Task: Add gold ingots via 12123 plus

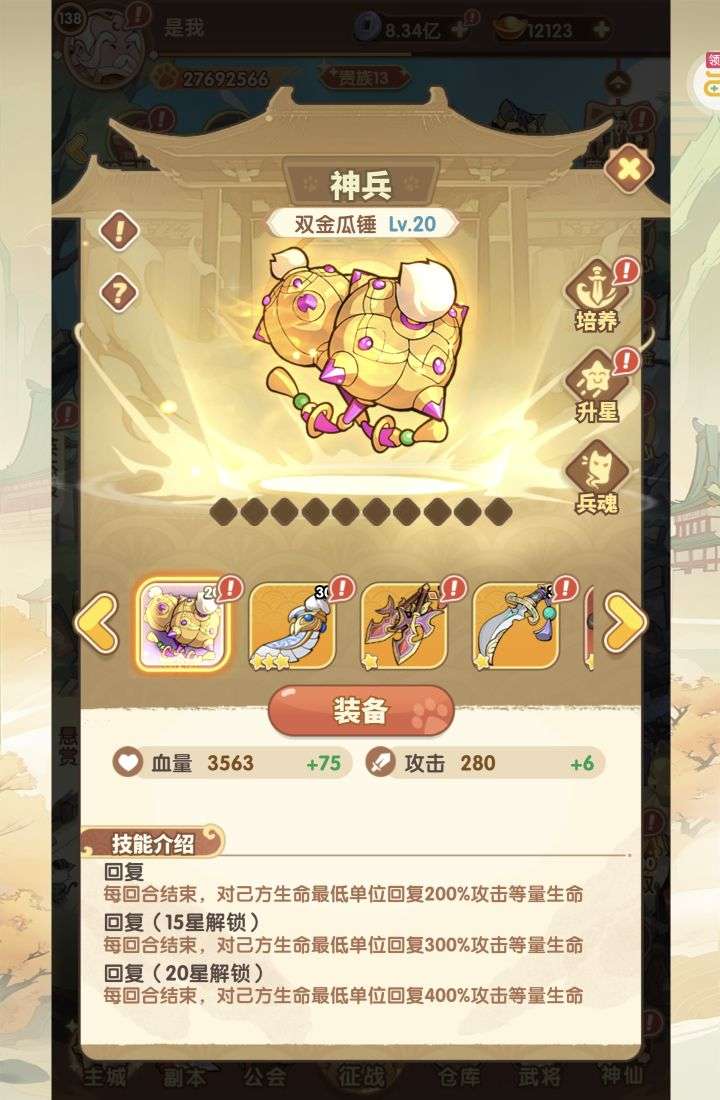Action: click(601, 30)
